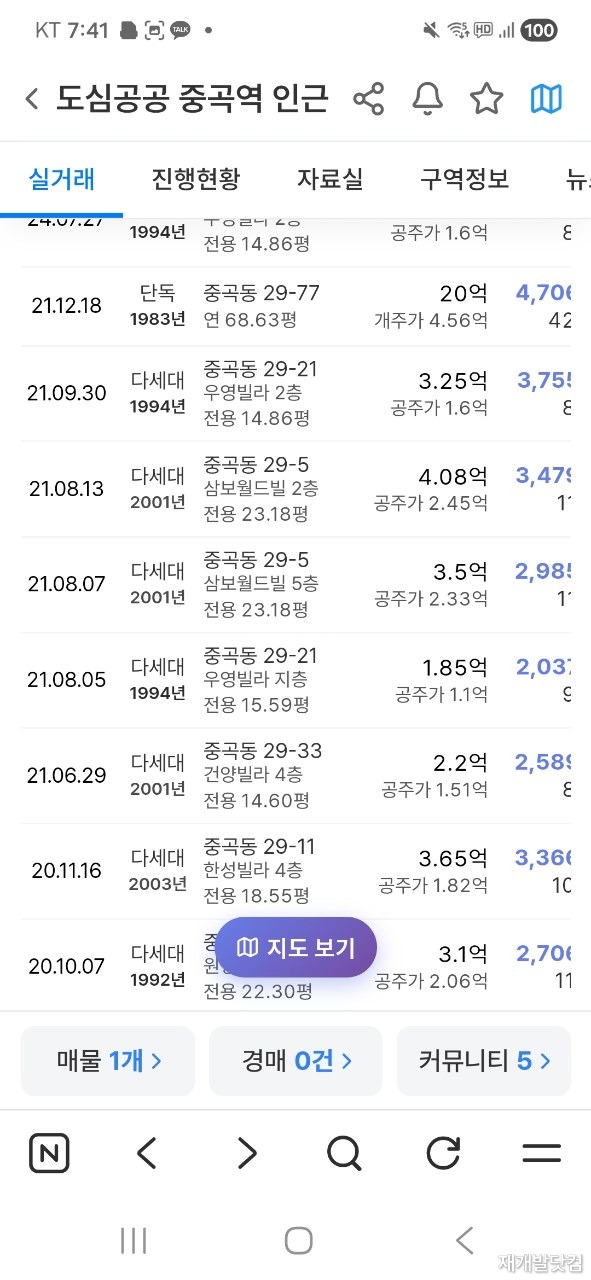Open the 한성빌라 4층 transaction row
The width and height of the screenshot is (591, 1280).
(x=296, y=871)
